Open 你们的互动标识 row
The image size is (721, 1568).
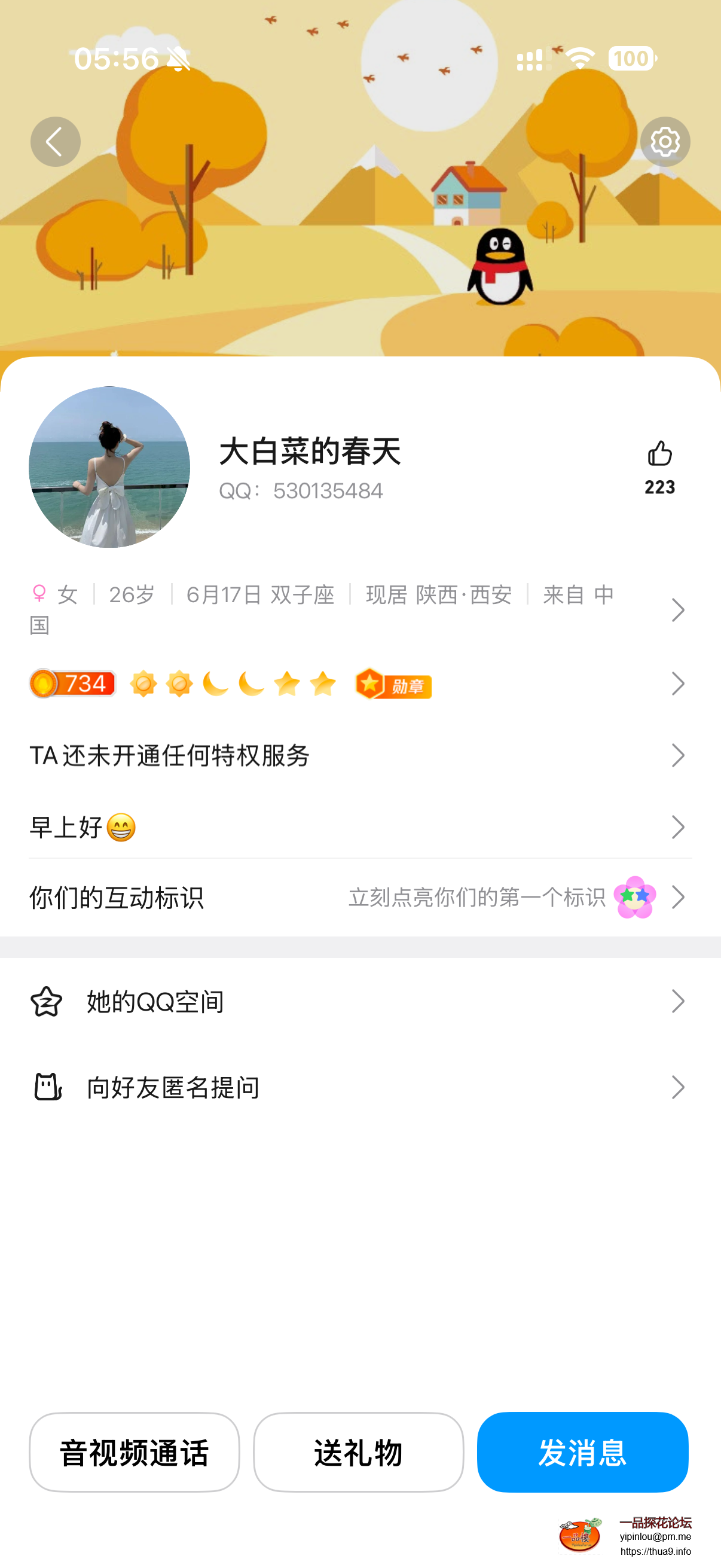359,897
